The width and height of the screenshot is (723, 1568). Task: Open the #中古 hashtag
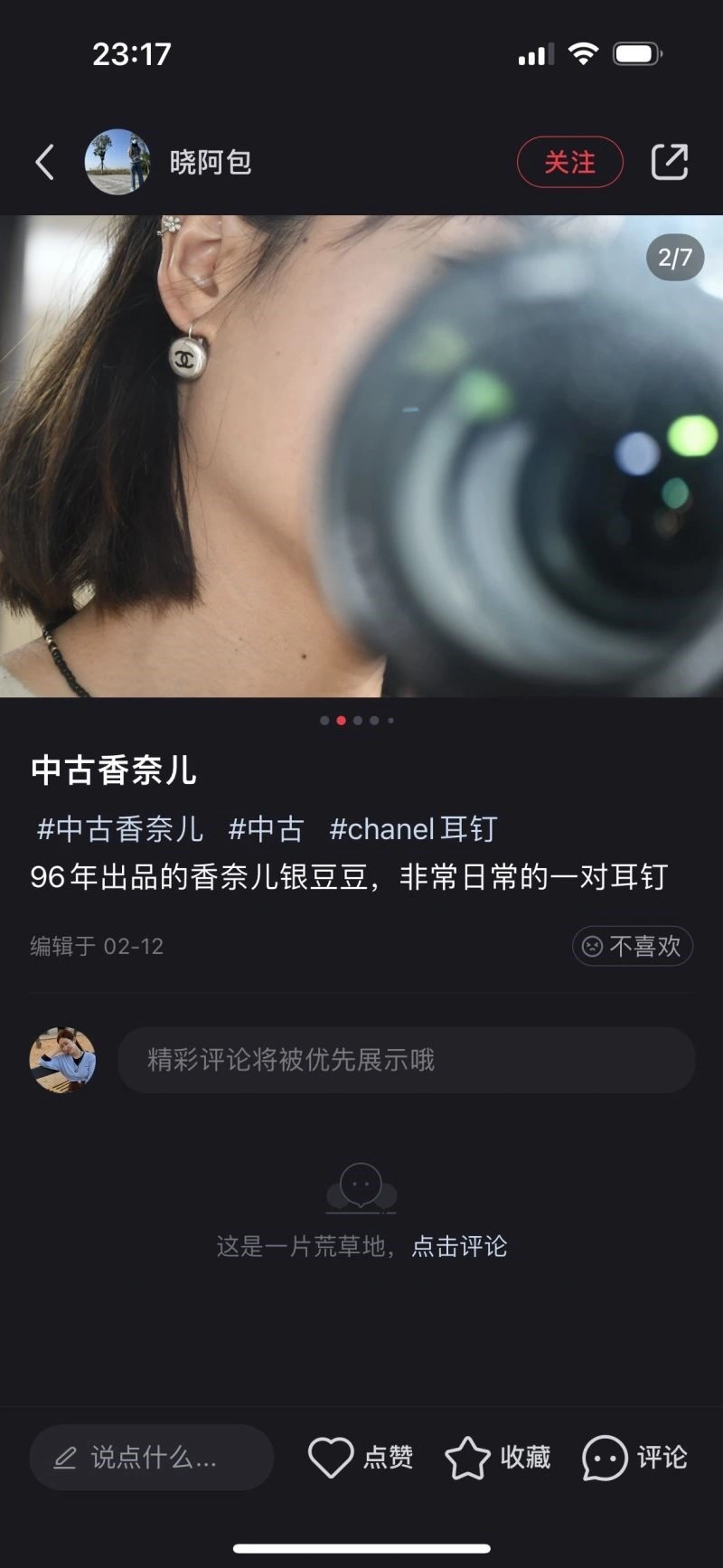(x=266, y=828)
